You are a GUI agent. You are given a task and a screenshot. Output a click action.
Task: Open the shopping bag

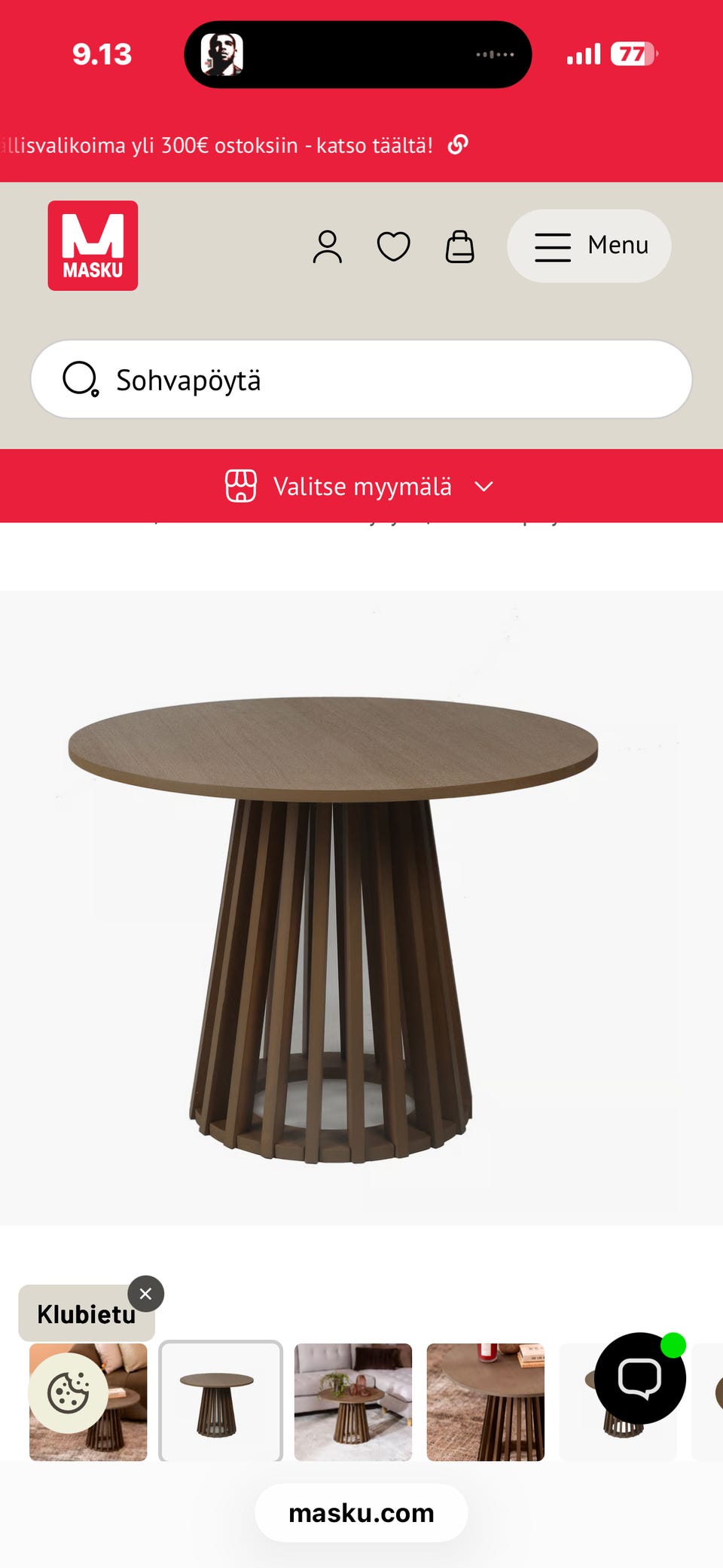pos(459,246)
